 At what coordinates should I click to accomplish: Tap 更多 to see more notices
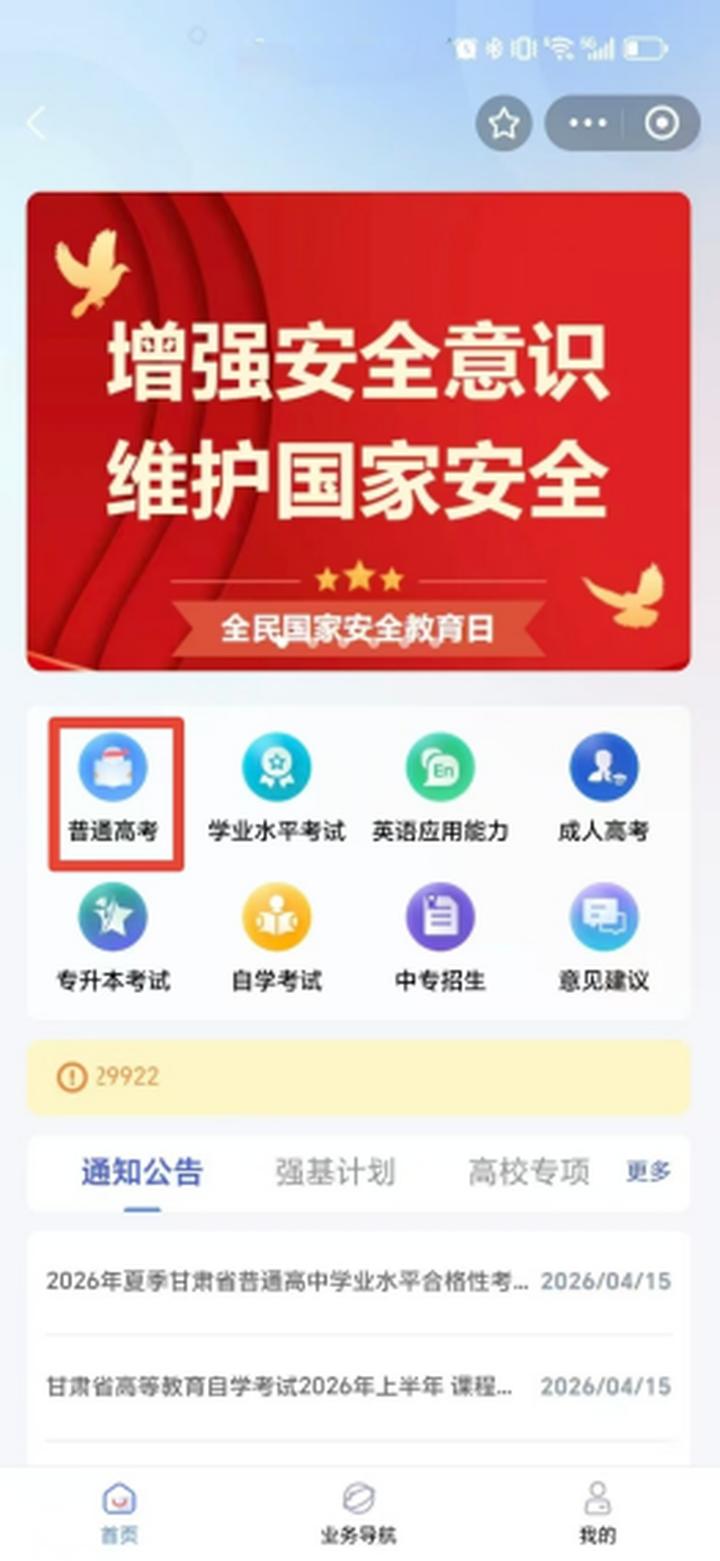(x=648, y=1171)
